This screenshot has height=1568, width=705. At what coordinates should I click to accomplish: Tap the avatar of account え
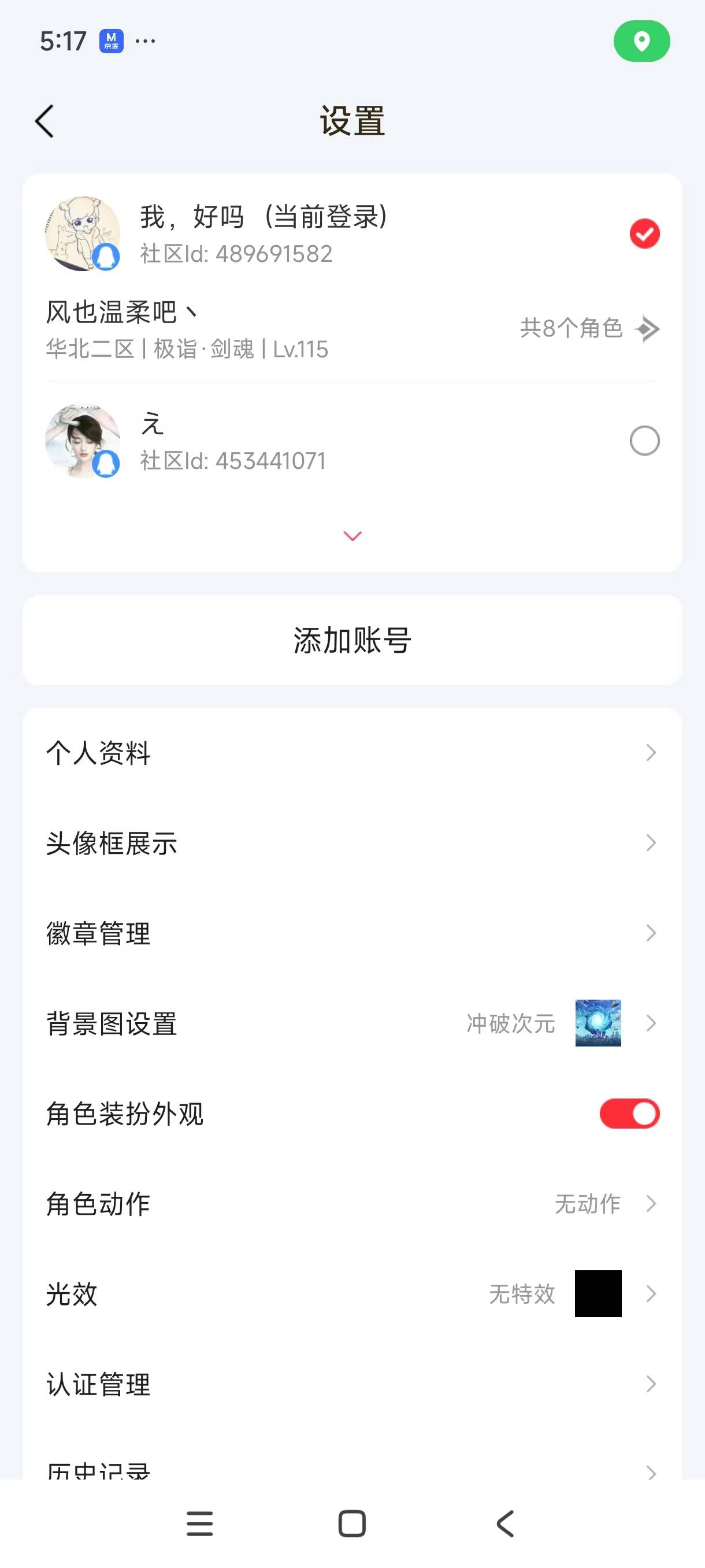[x=83, y=441]
